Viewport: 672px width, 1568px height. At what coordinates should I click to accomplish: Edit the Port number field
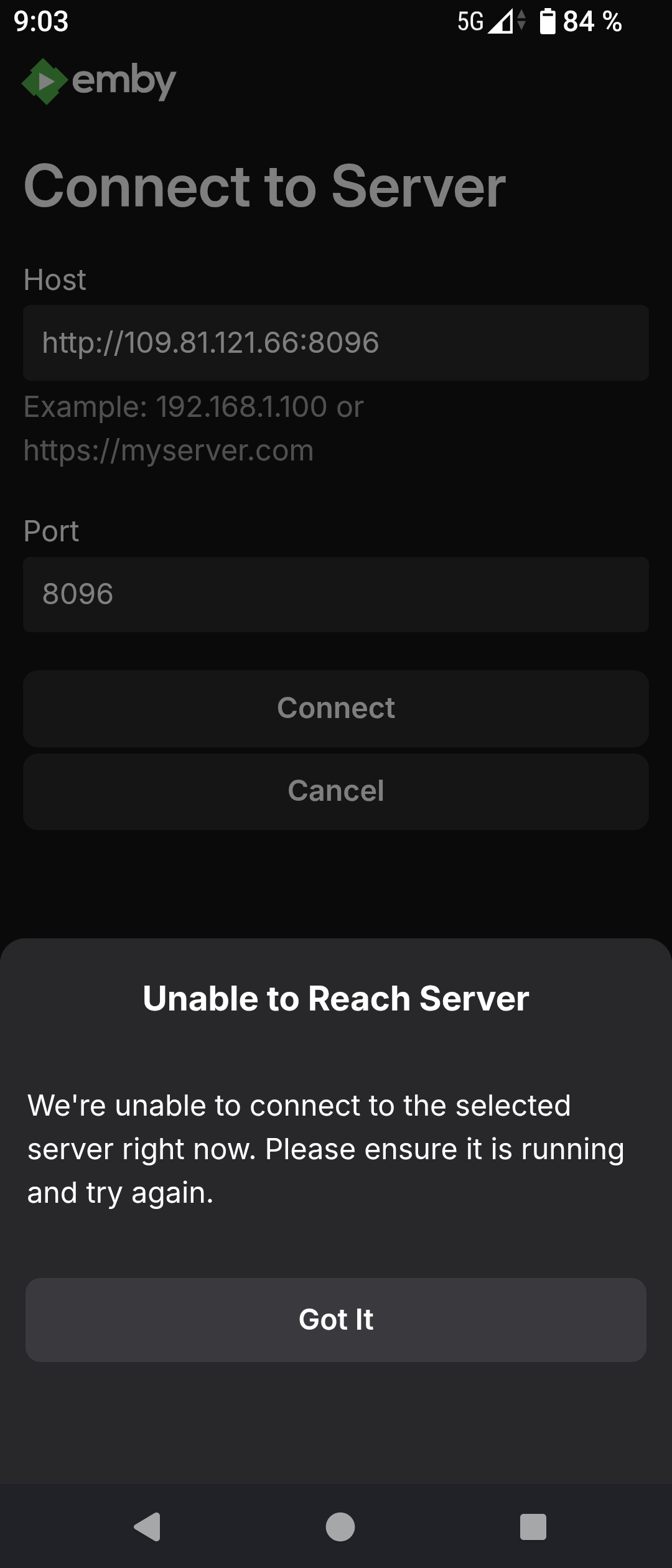pos(336,594)
